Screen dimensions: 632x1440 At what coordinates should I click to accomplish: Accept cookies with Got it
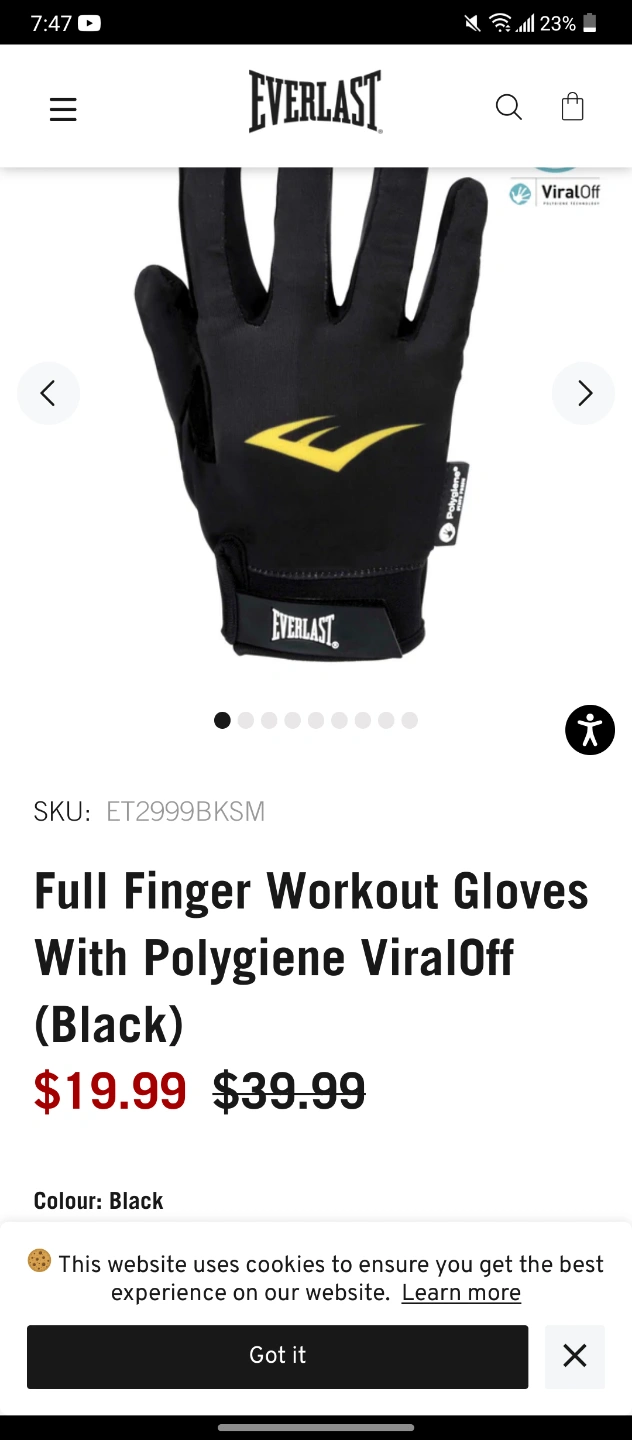277,1356
